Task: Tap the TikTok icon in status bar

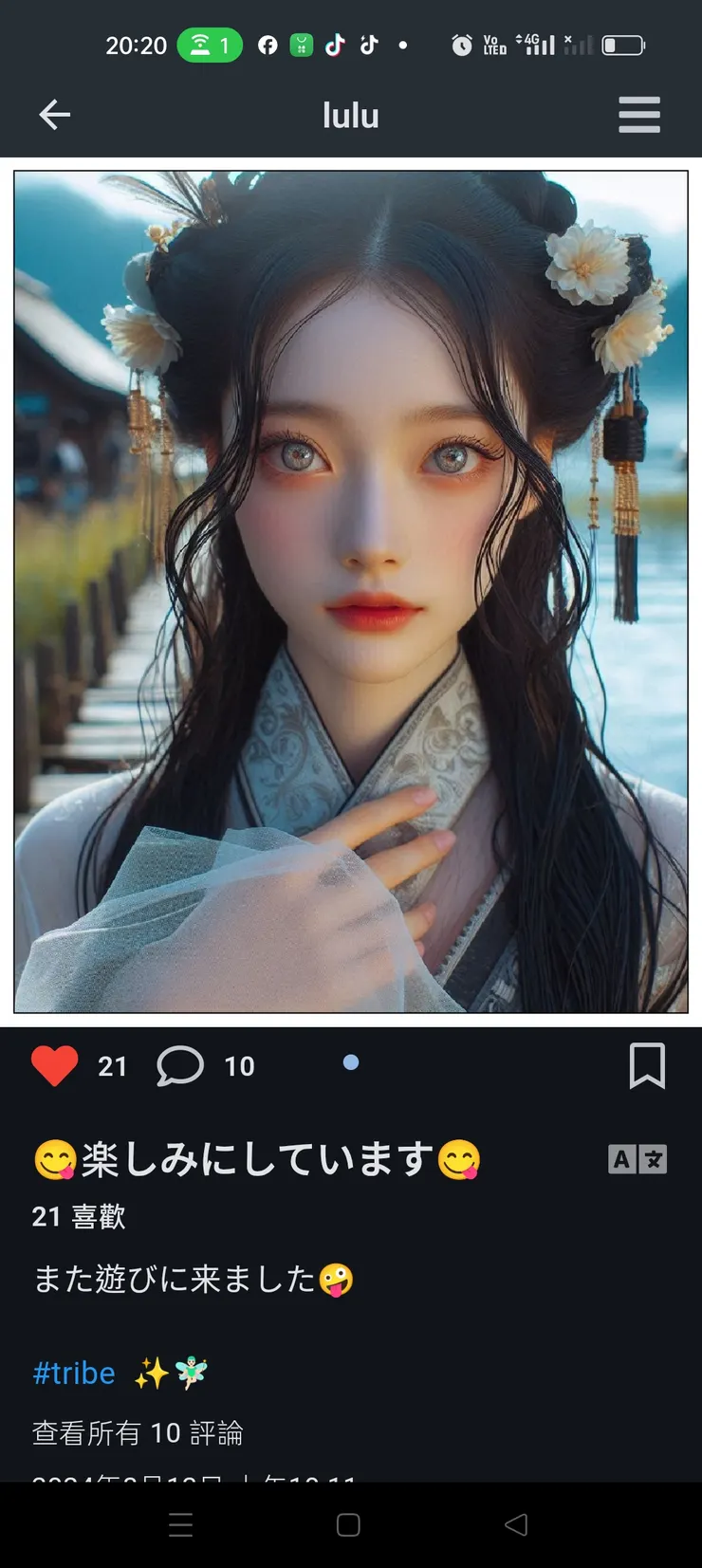Action: (334, 44)
